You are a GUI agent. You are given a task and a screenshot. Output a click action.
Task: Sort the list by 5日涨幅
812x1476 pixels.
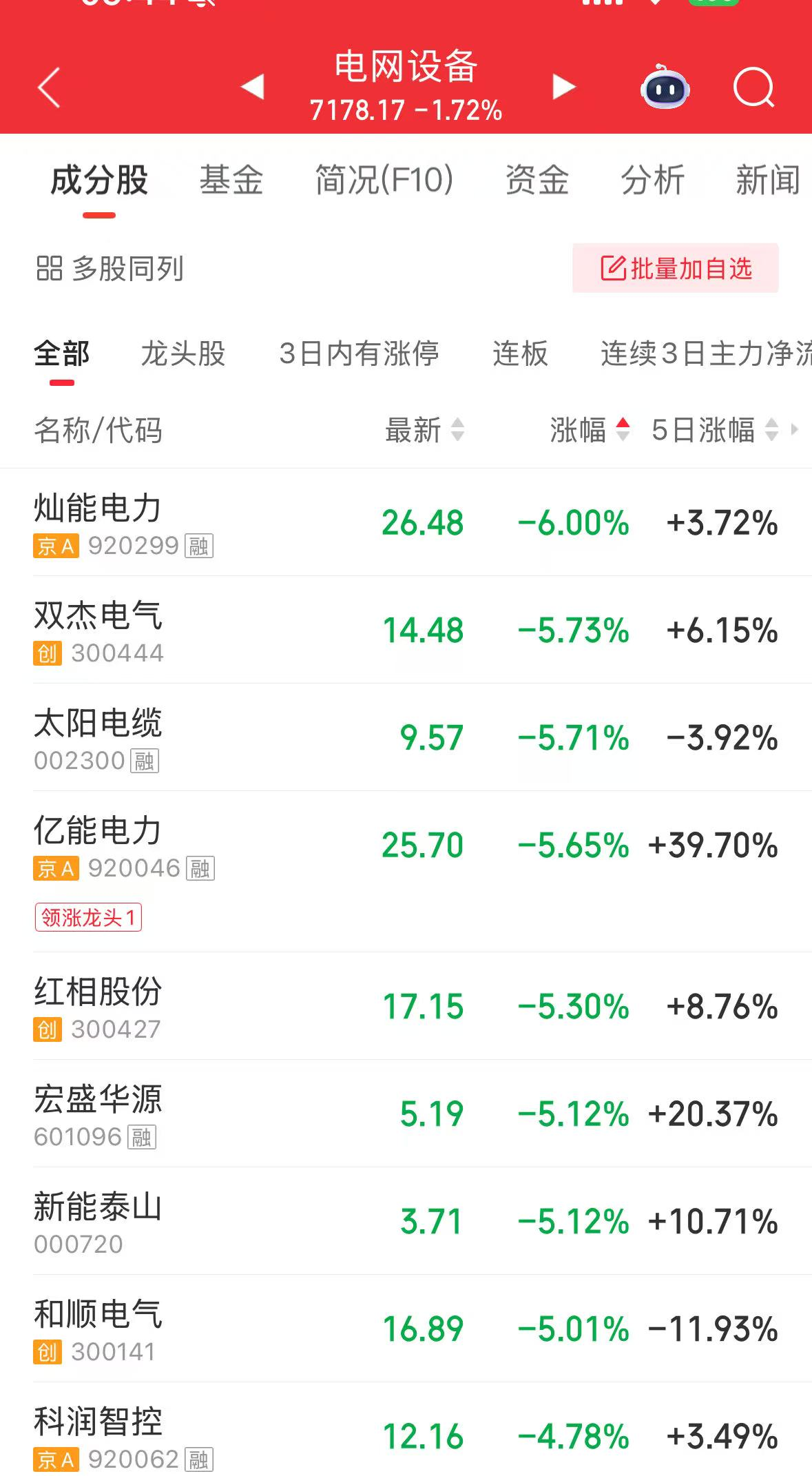tap(714, 430)
